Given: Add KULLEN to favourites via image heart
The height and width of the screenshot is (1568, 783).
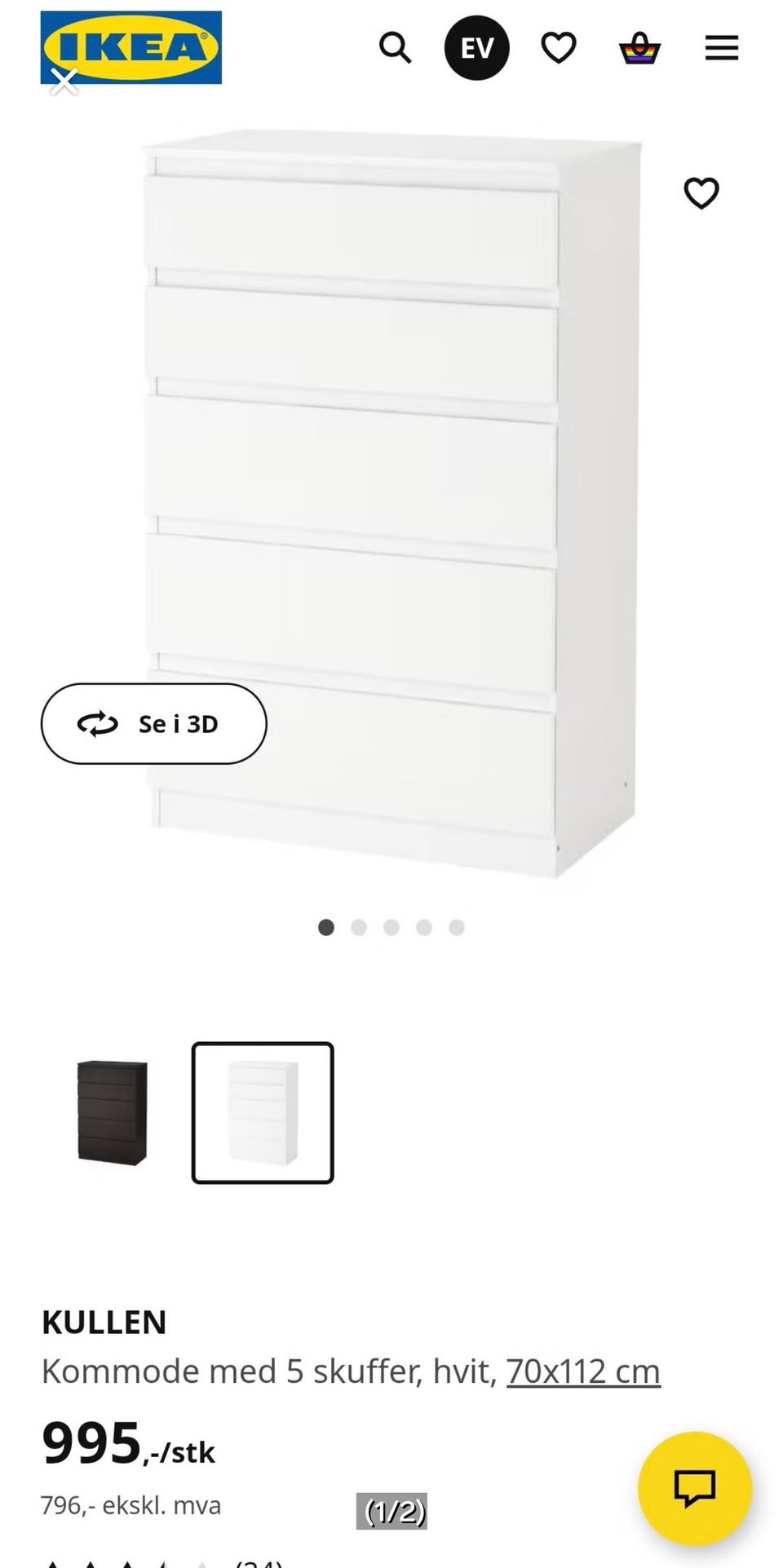Looking at the screenshot, I should pyautogui.click(x=701, y=193).
